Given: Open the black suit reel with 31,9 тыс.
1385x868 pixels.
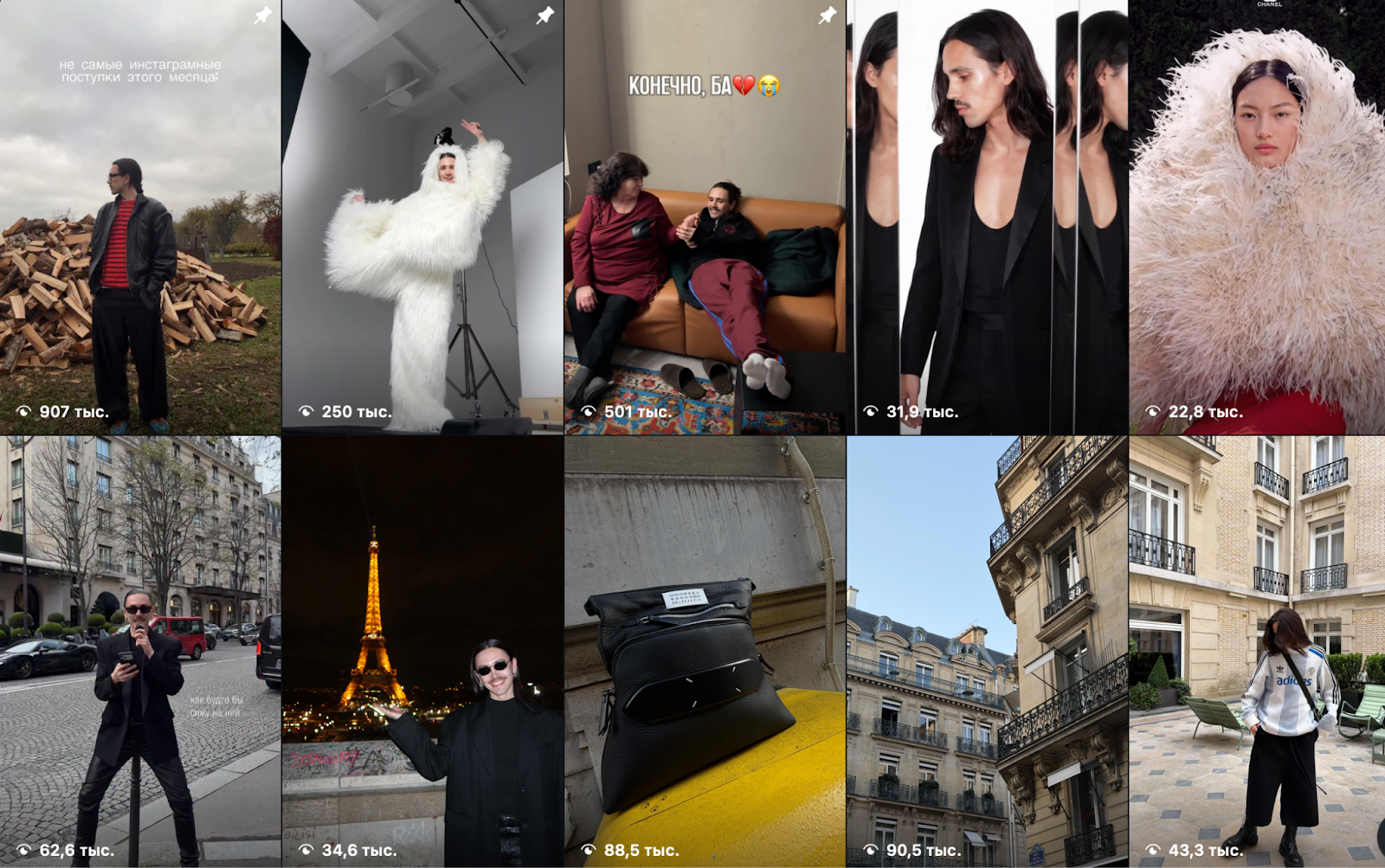Looking at the screenshot, I should [x=987, y=216].
